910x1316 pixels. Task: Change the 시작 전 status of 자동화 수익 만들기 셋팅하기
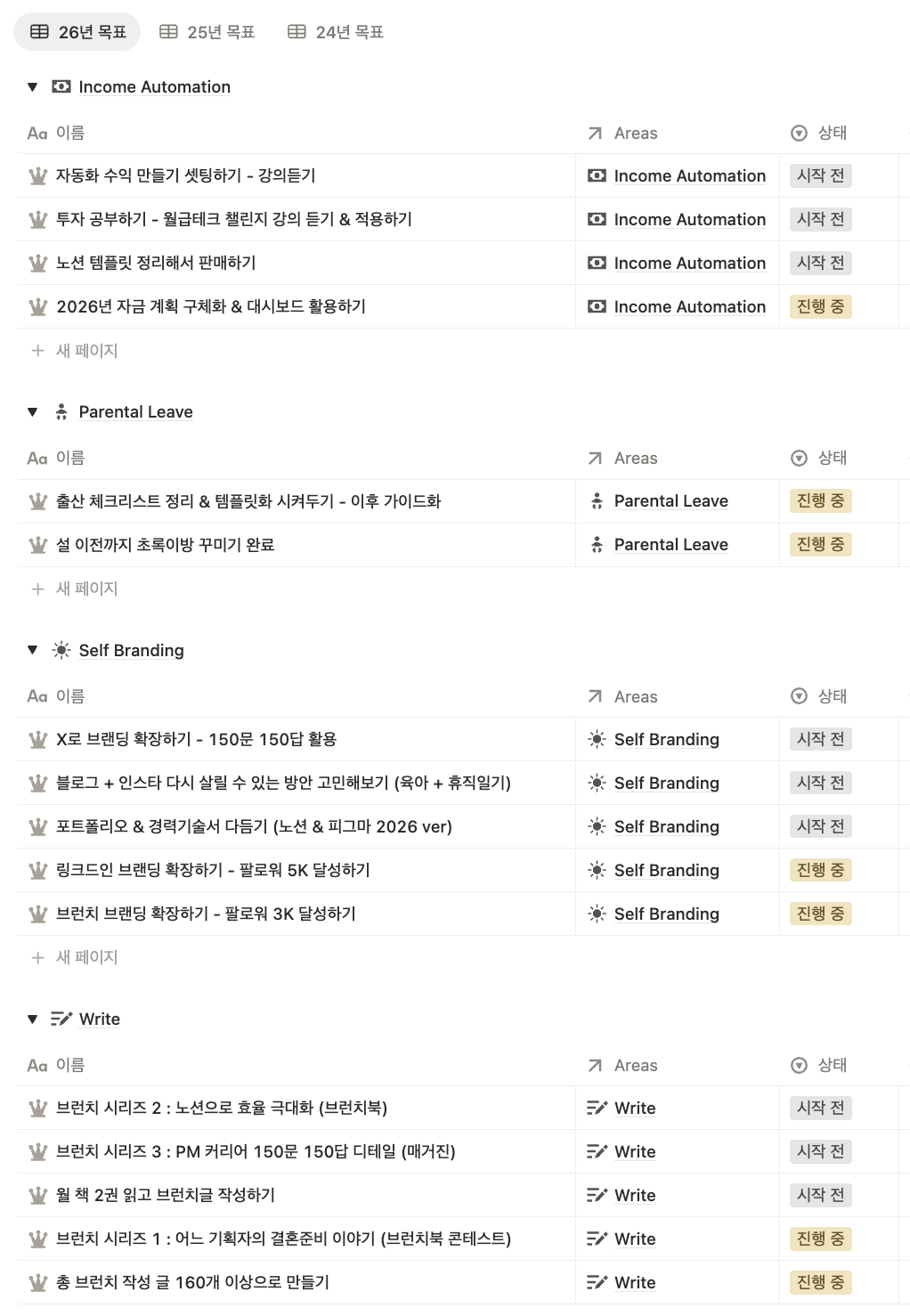click(x=820, y=176)
